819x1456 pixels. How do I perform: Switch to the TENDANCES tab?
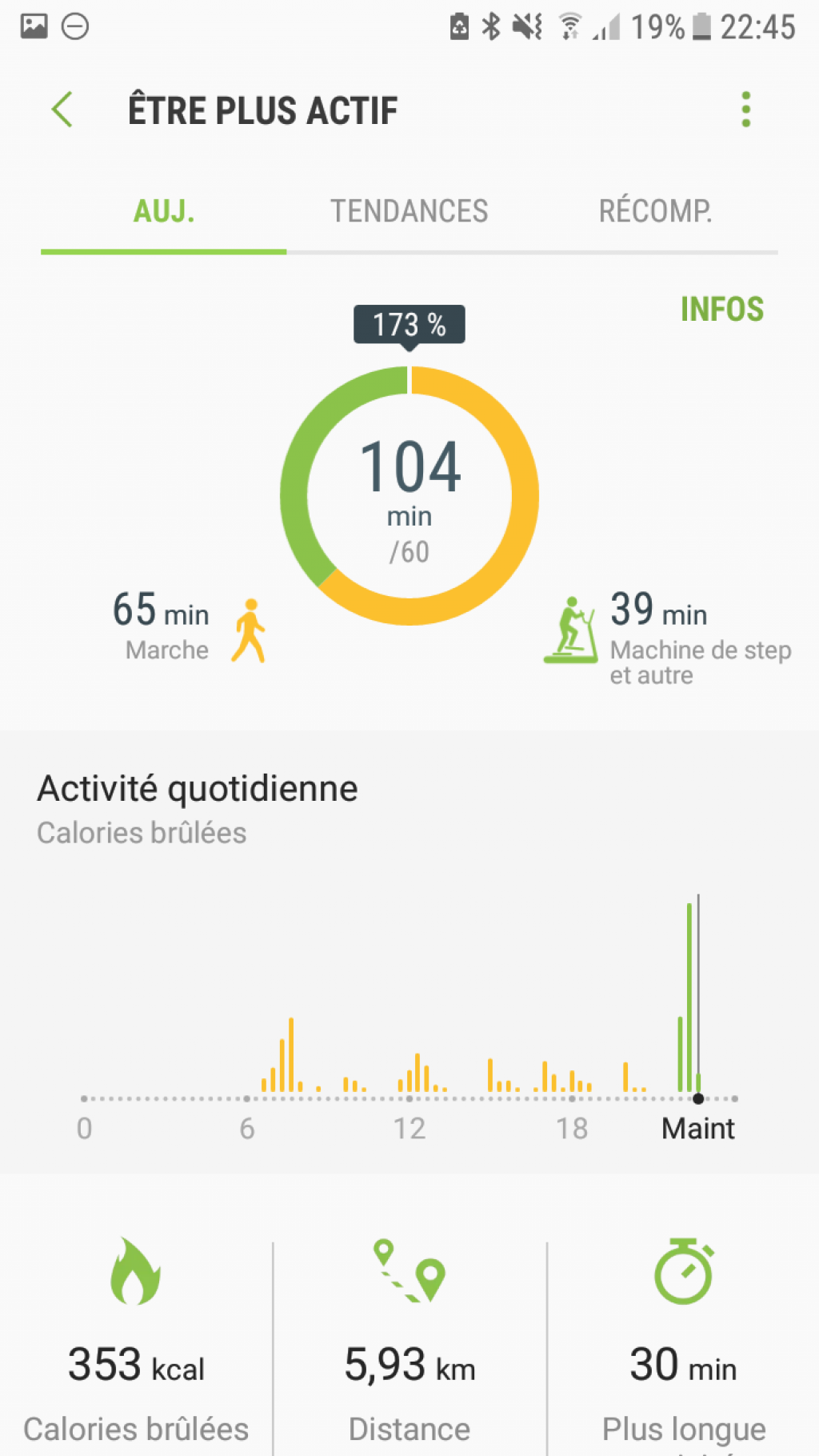[x=409, y=212]
